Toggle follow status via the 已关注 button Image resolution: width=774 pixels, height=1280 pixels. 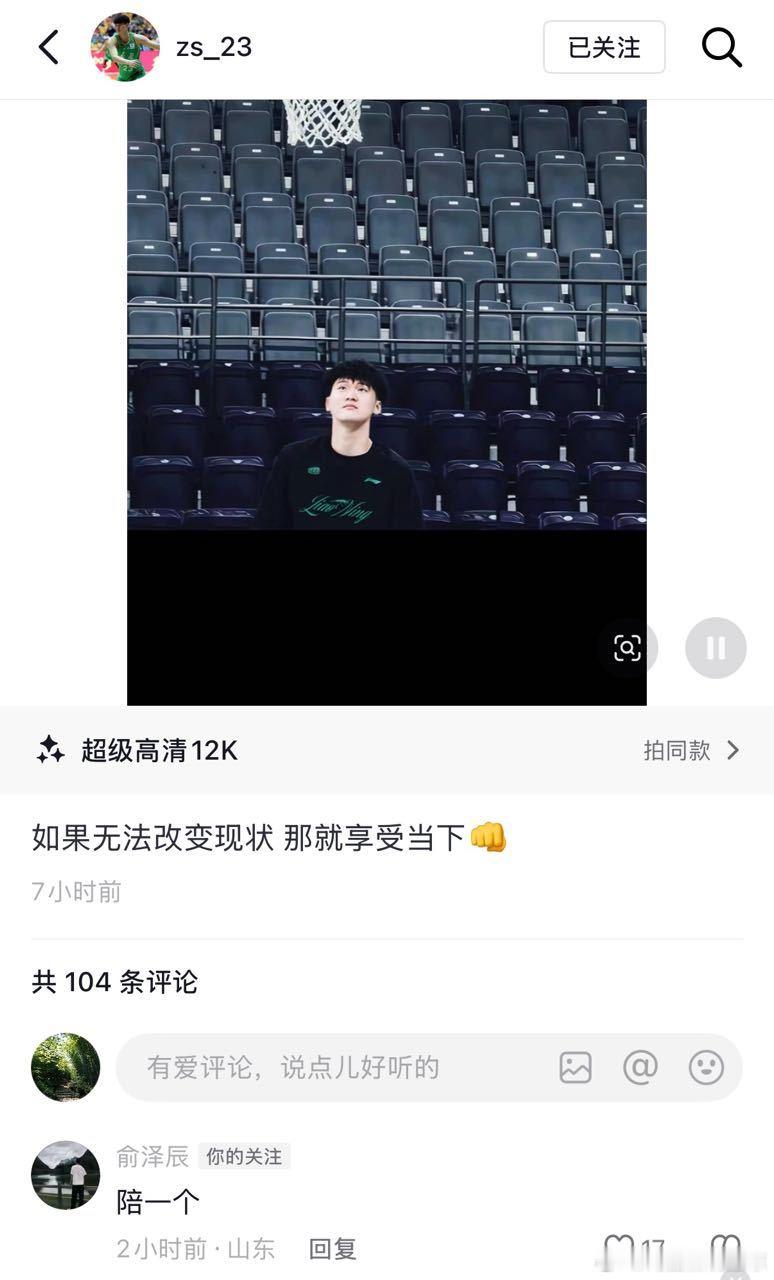(x=602, y=47)
